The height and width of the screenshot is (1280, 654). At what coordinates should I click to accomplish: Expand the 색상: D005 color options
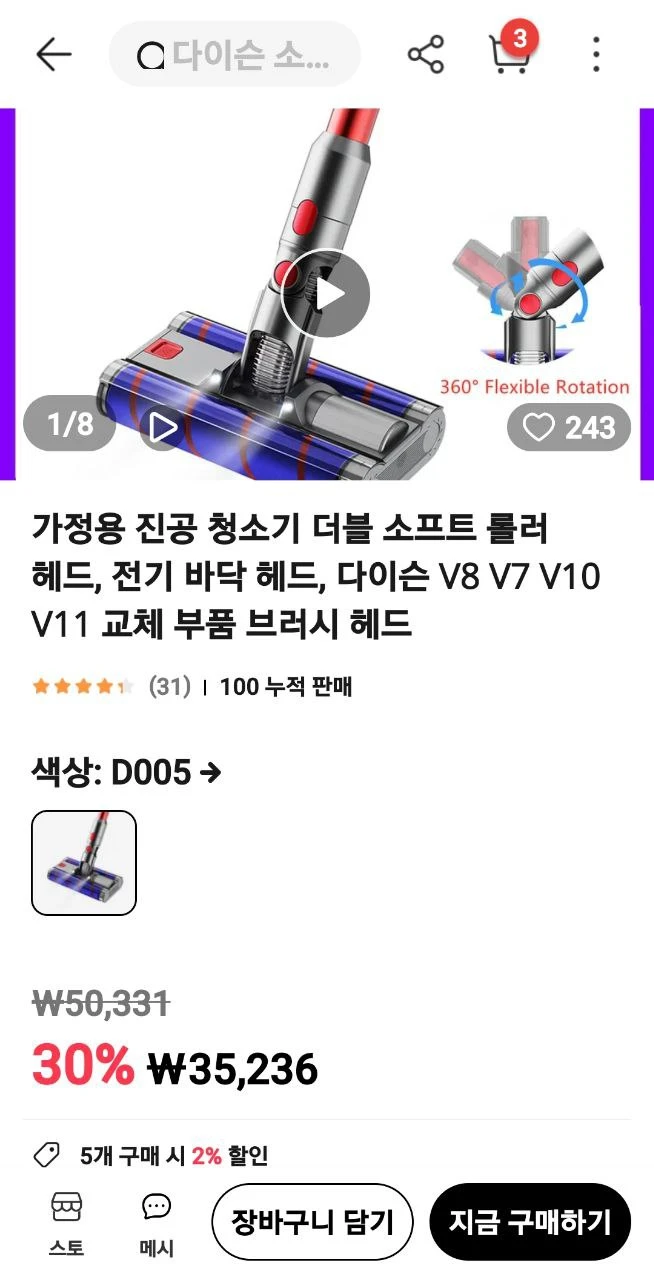pyautogui.click(x=127, y=772)
